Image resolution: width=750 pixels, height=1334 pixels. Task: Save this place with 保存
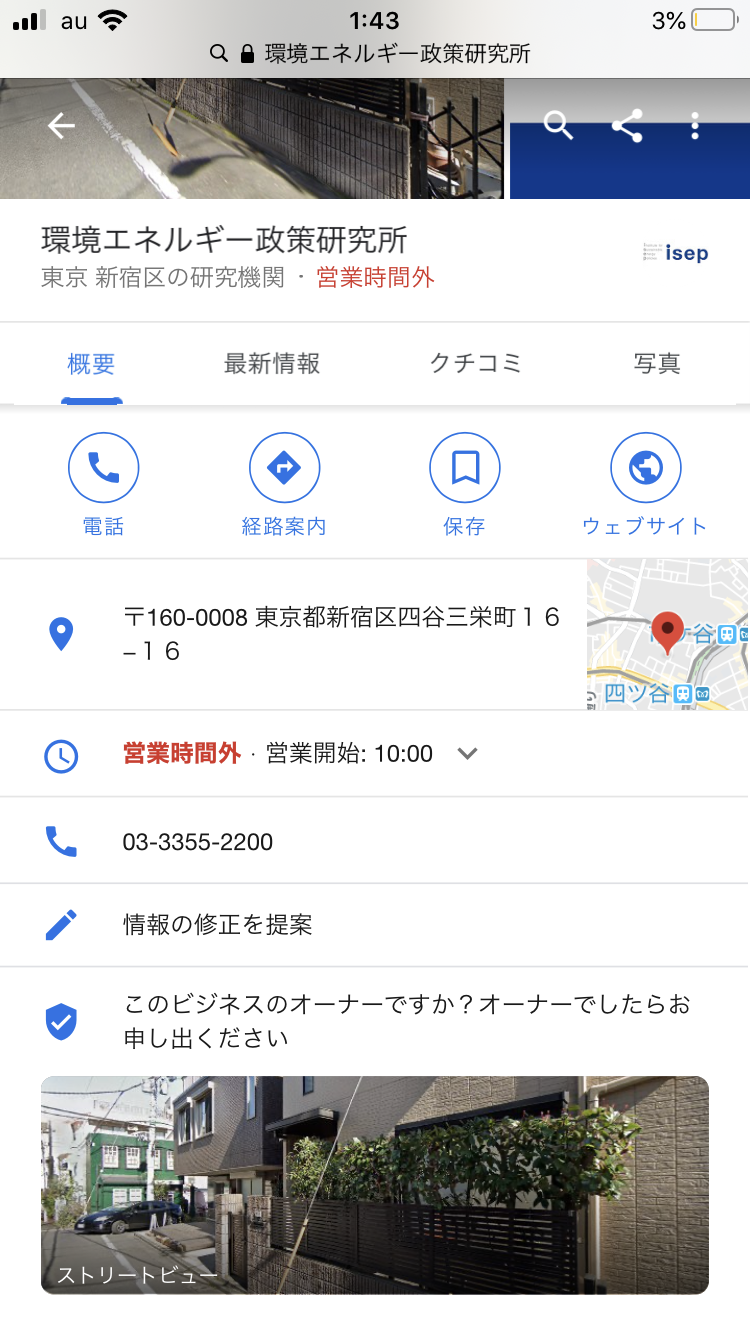pyautogui.click(x=465, y=485)
